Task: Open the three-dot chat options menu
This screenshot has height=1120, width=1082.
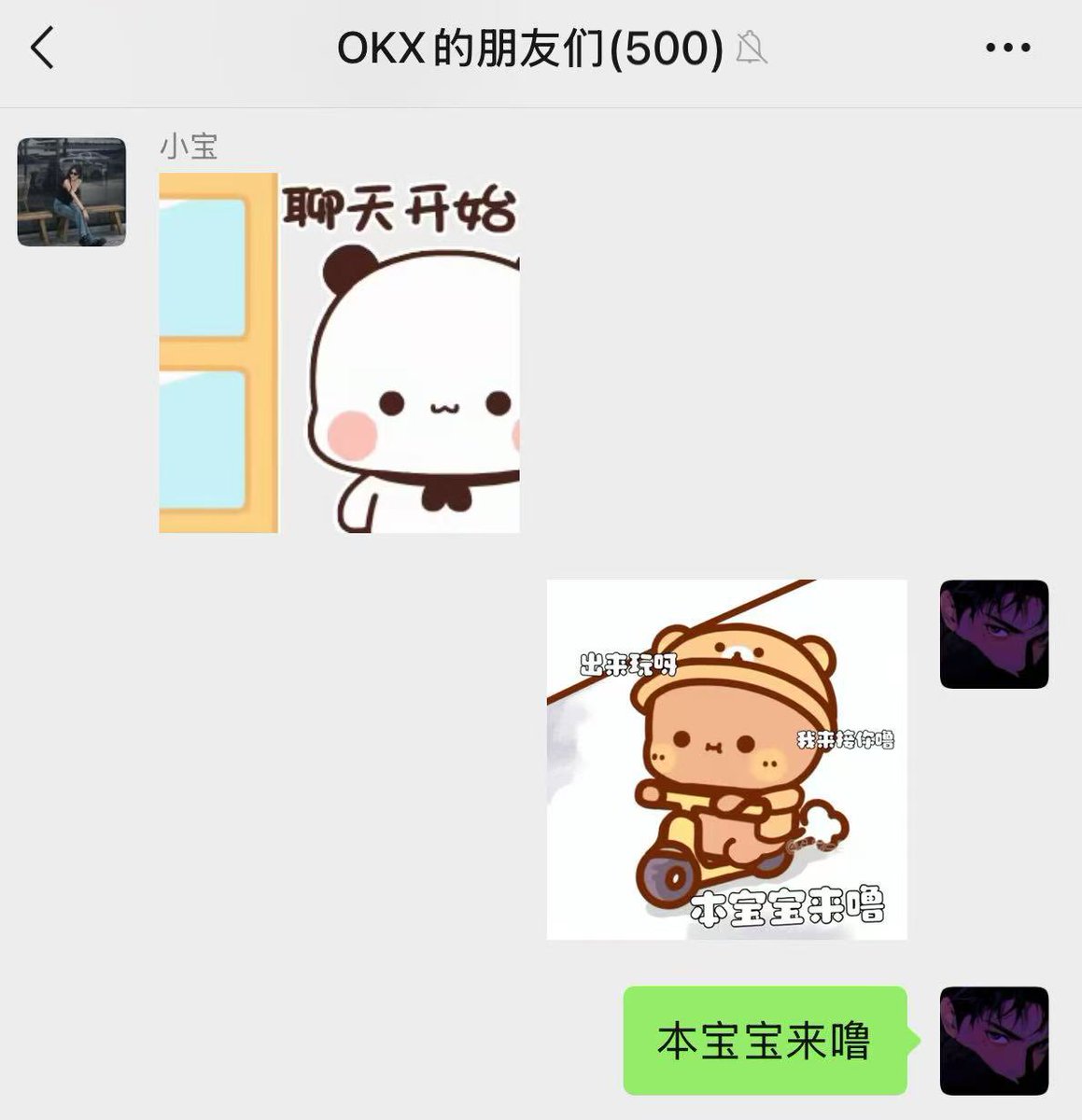Action: 1008,48
